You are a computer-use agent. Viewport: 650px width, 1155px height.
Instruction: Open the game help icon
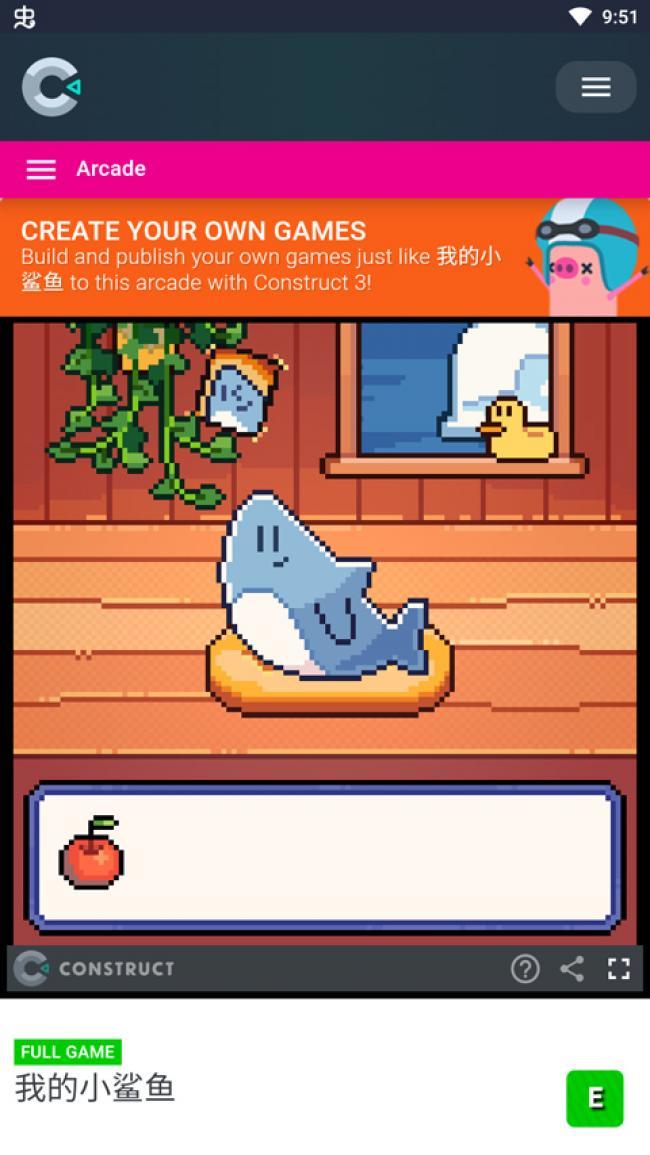coord(525,969)
